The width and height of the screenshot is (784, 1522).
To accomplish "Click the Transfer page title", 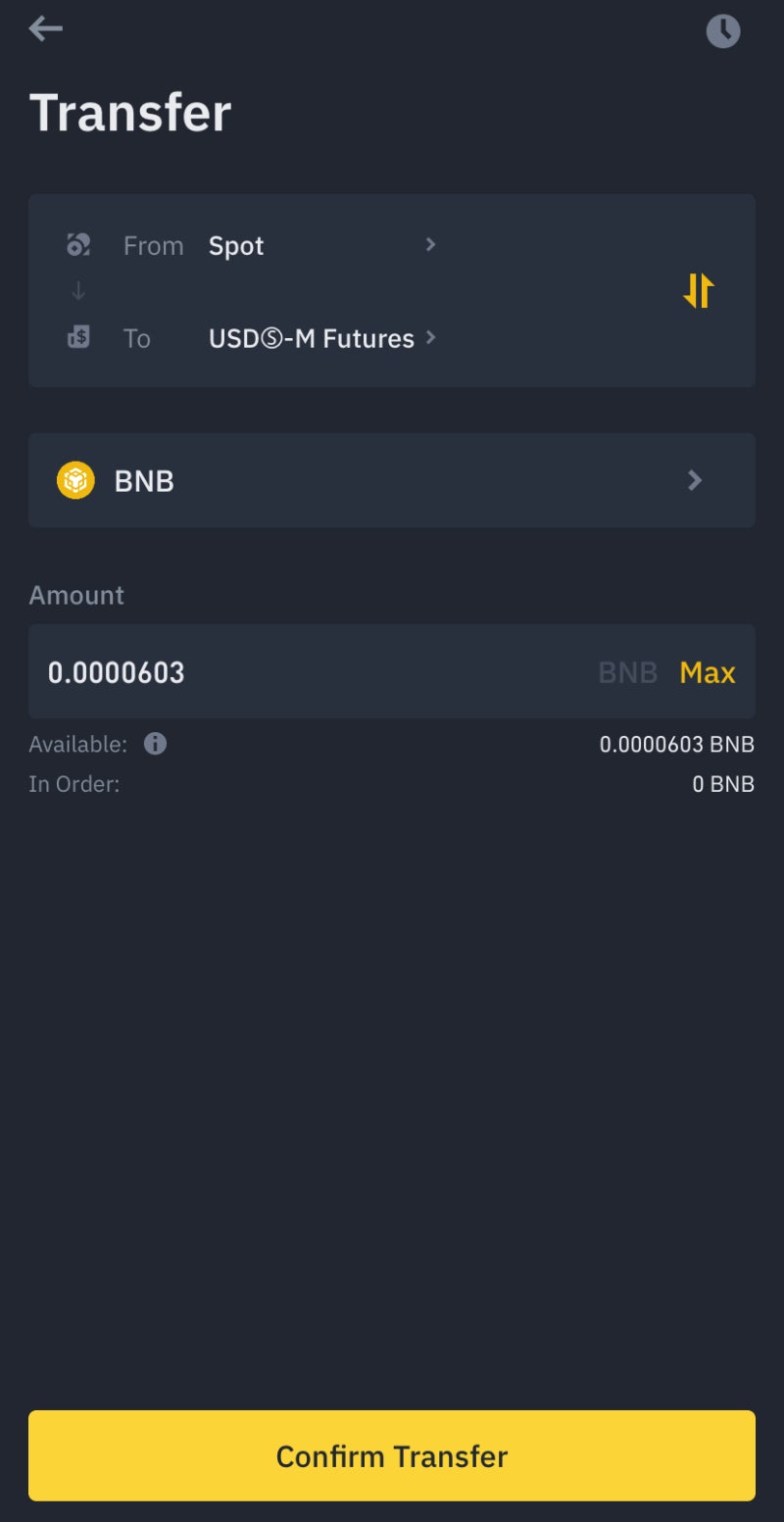I will pos(130,112).
